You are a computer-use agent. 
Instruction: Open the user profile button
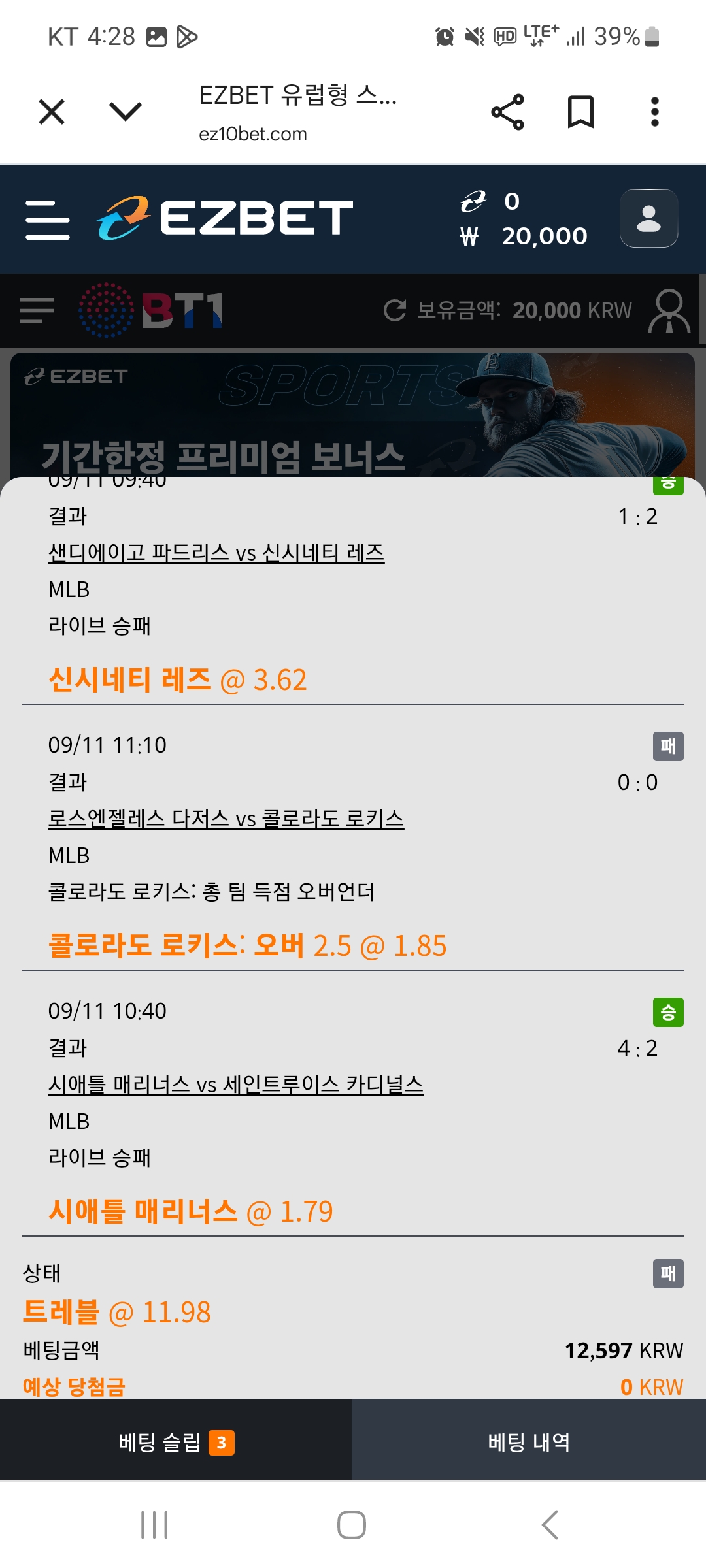click(x=648, y=218)
